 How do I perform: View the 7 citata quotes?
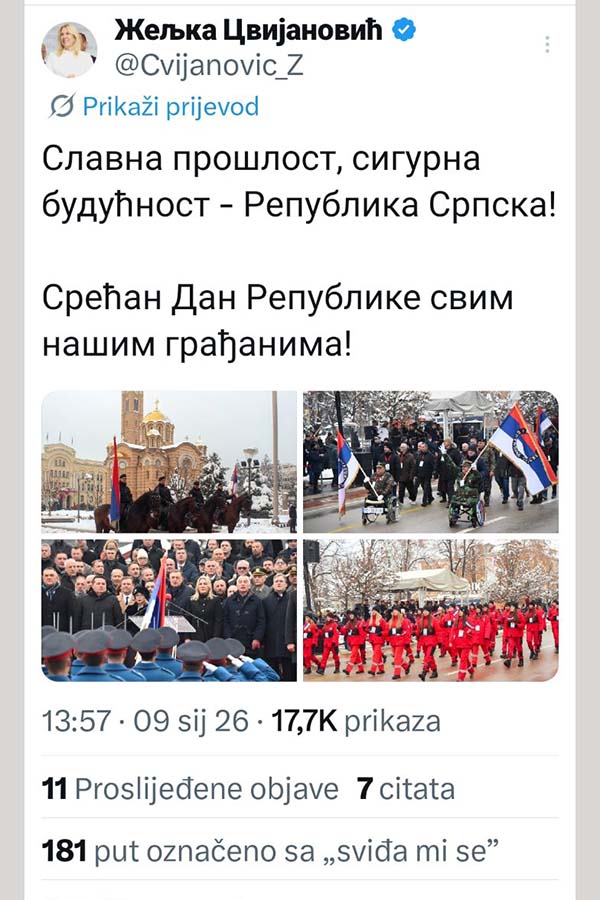click(x=406, y=789)
